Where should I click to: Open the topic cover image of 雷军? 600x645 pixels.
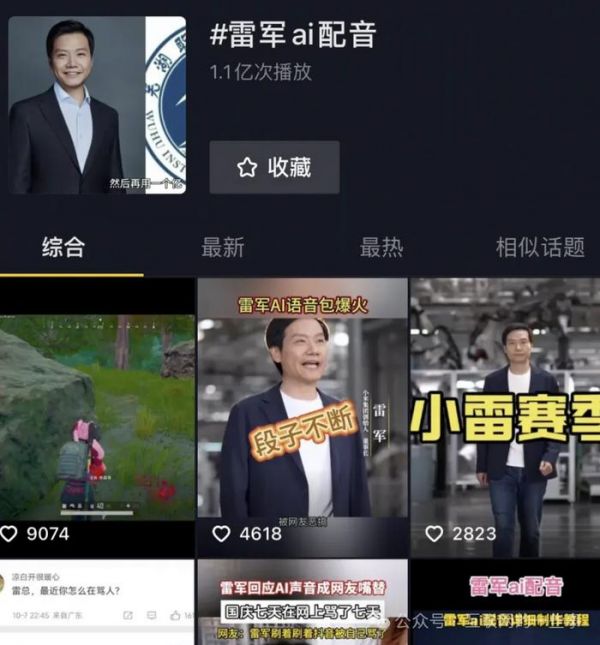point(97,105)
